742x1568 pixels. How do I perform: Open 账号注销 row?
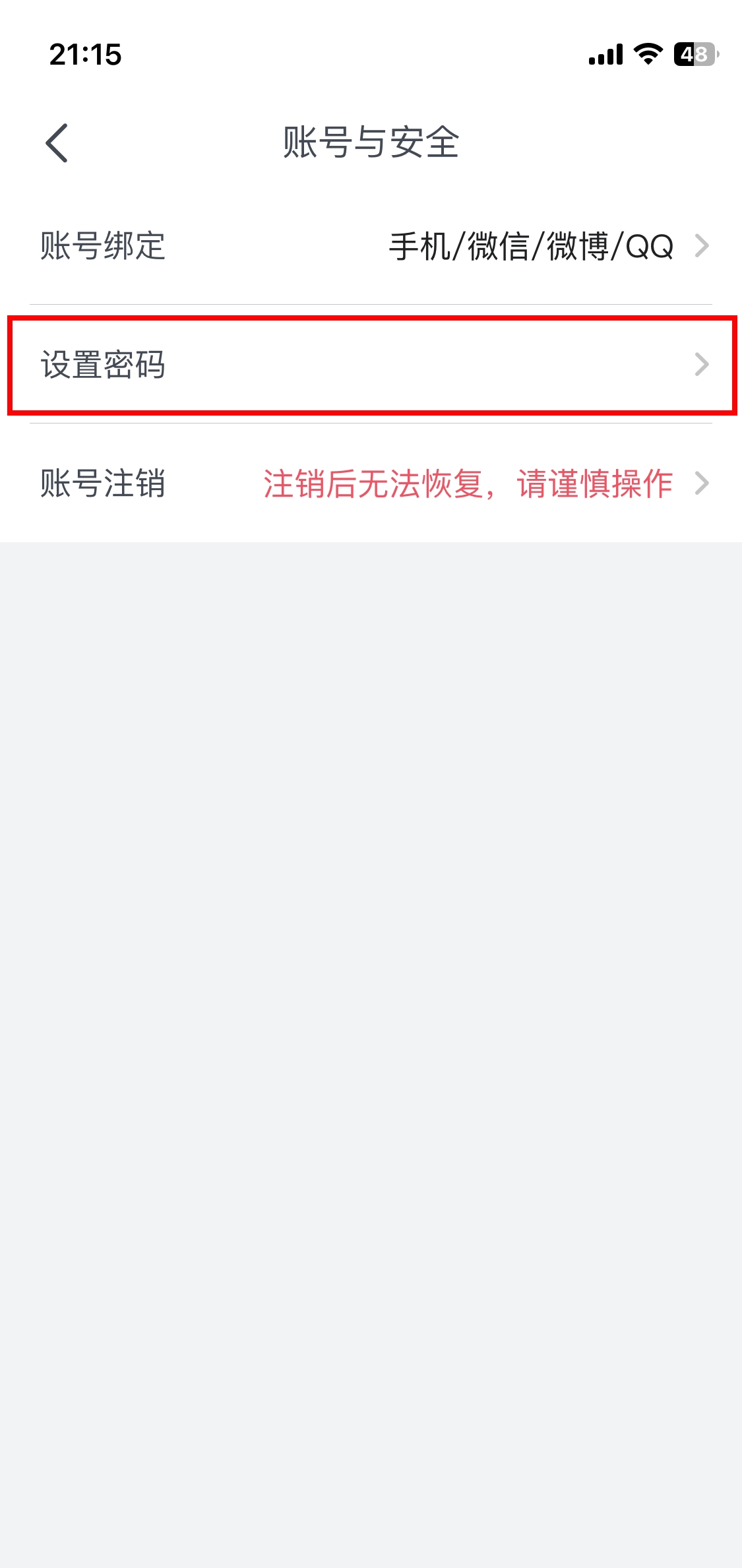pyautogui.click(x=371, y=483)
